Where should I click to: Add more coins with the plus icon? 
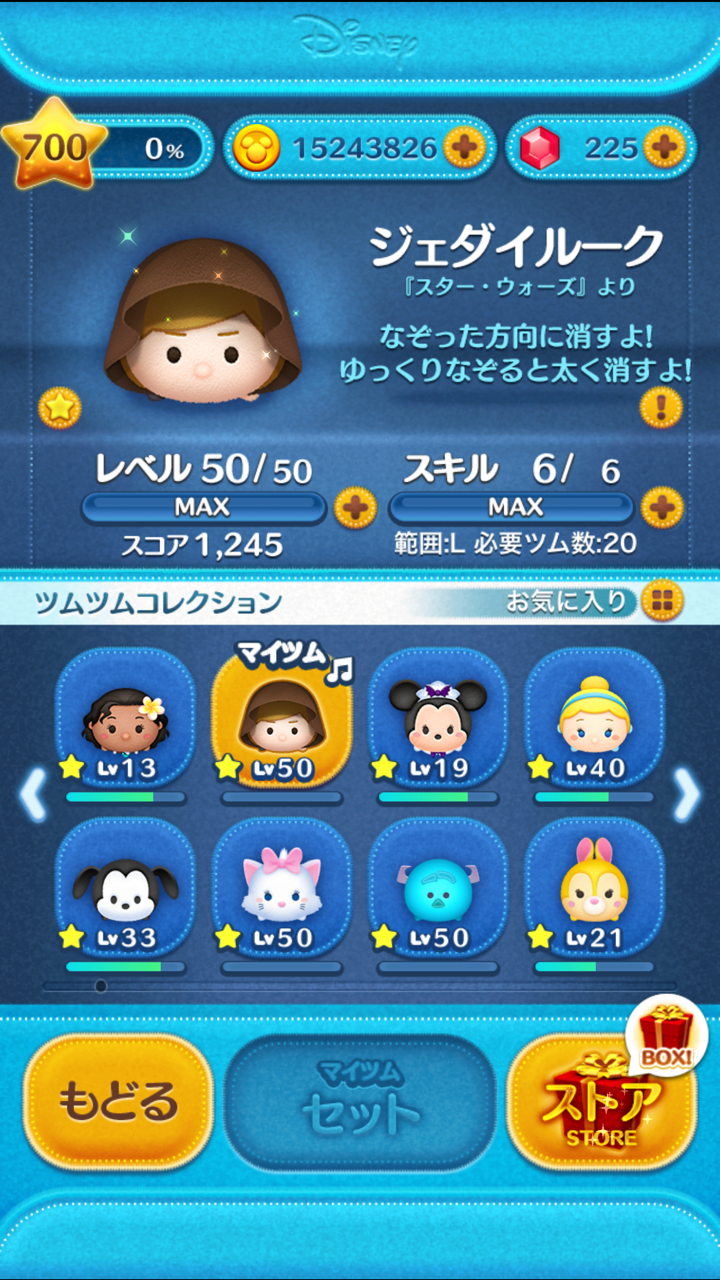click(x=463, y=148)
